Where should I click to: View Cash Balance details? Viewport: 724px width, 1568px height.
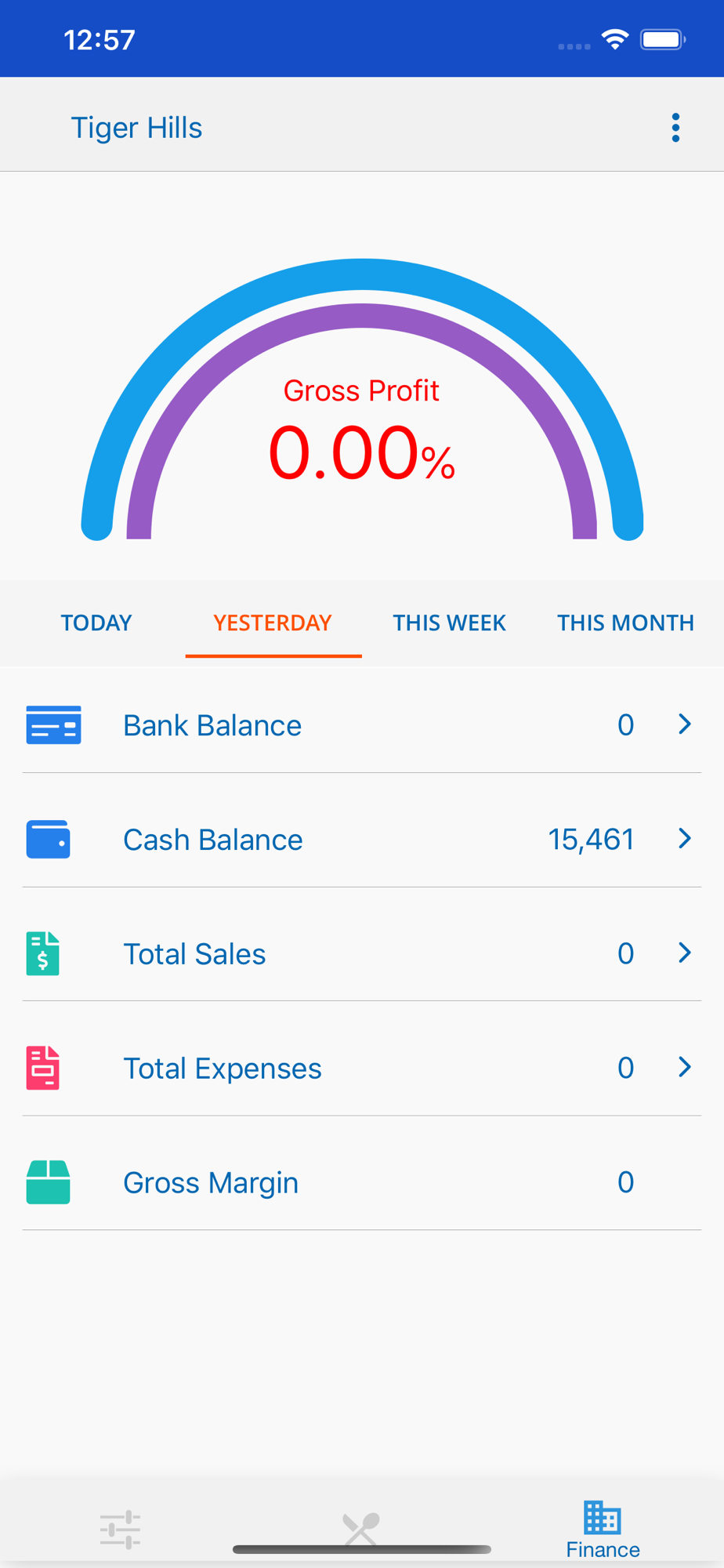pos(361,840)
